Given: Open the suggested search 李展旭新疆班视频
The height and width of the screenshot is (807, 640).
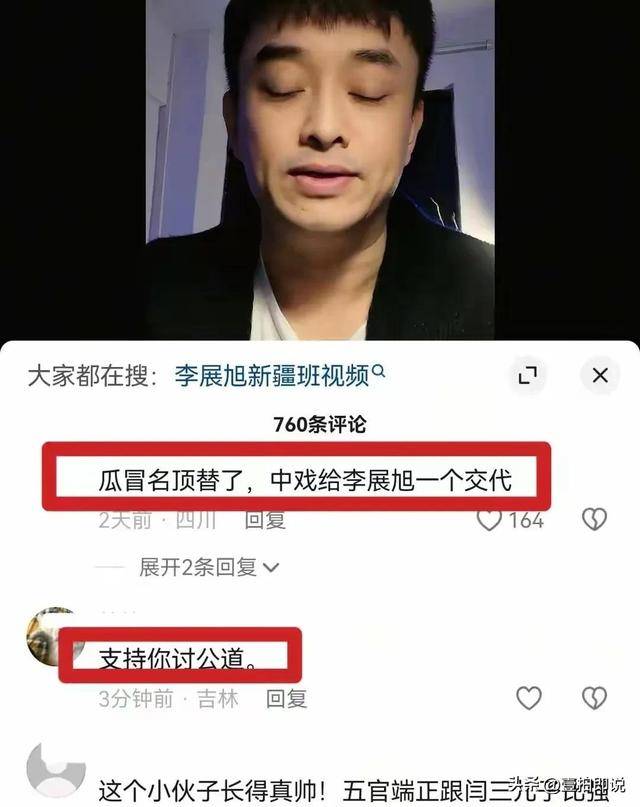Looking at the screenshot, I should pos(279,376).
